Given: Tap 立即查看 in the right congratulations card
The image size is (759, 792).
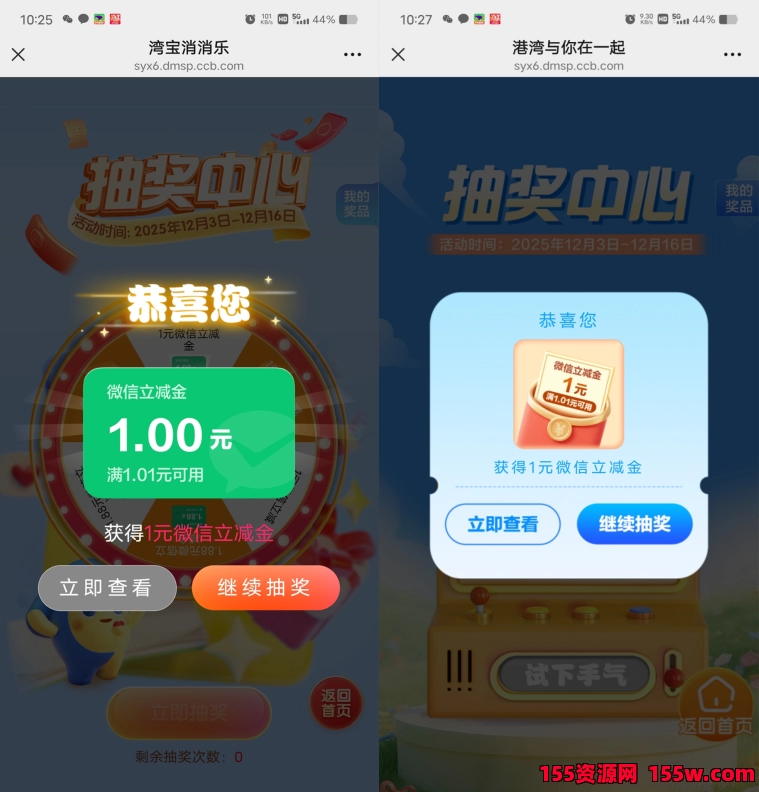Looking at the screenshot, I should 503,524.
